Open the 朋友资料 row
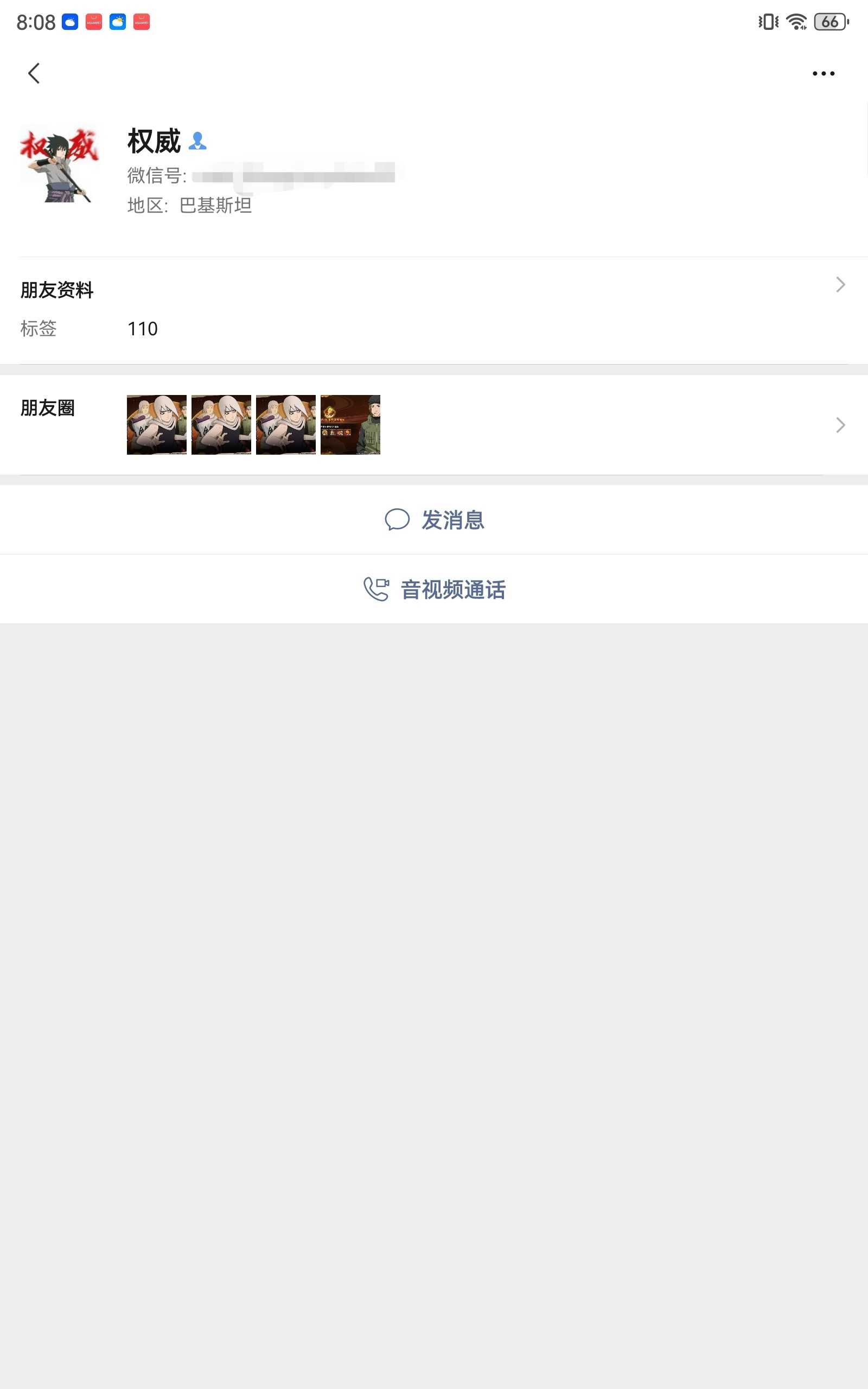 click(433, 290)
